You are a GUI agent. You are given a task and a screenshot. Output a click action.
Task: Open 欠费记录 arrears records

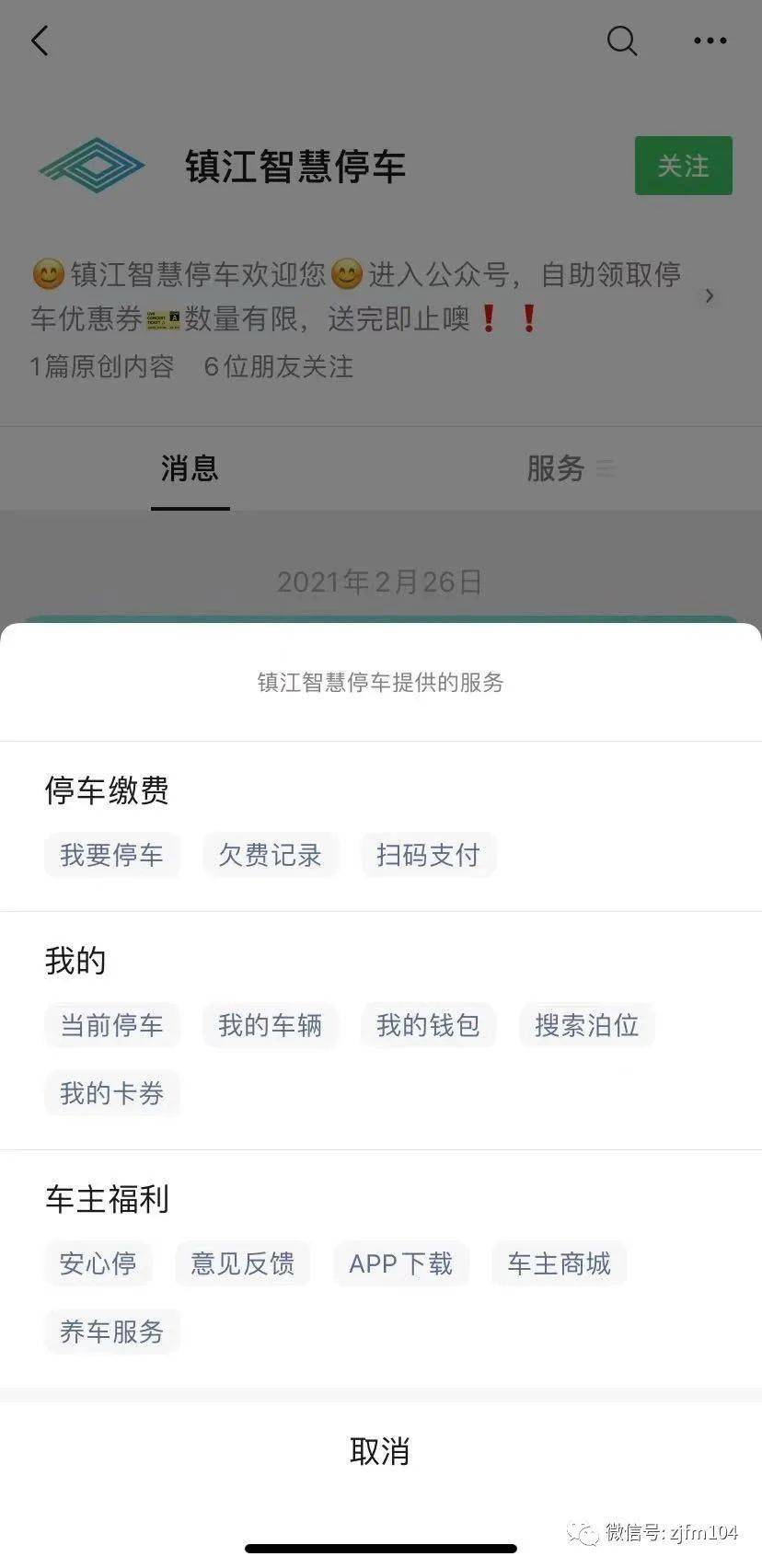click(270, 855)
